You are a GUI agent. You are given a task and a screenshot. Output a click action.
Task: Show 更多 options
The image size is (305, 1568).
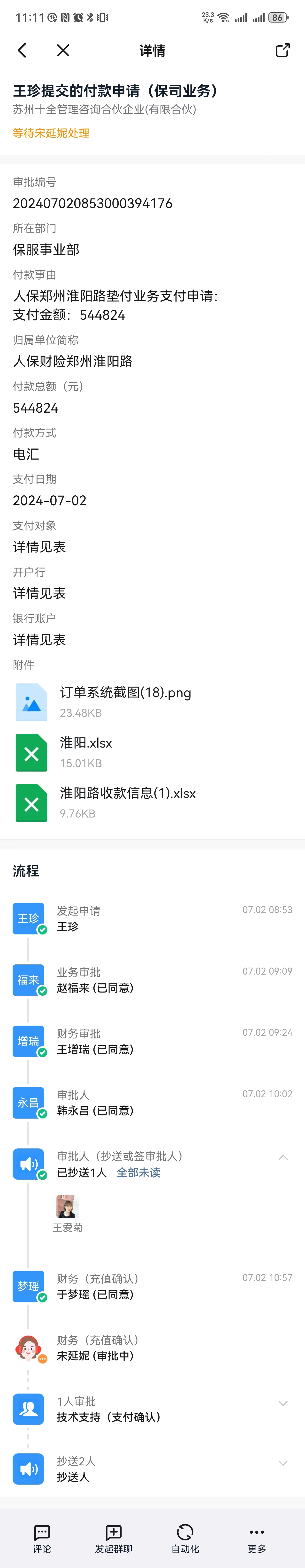[x=256, y=1539]
